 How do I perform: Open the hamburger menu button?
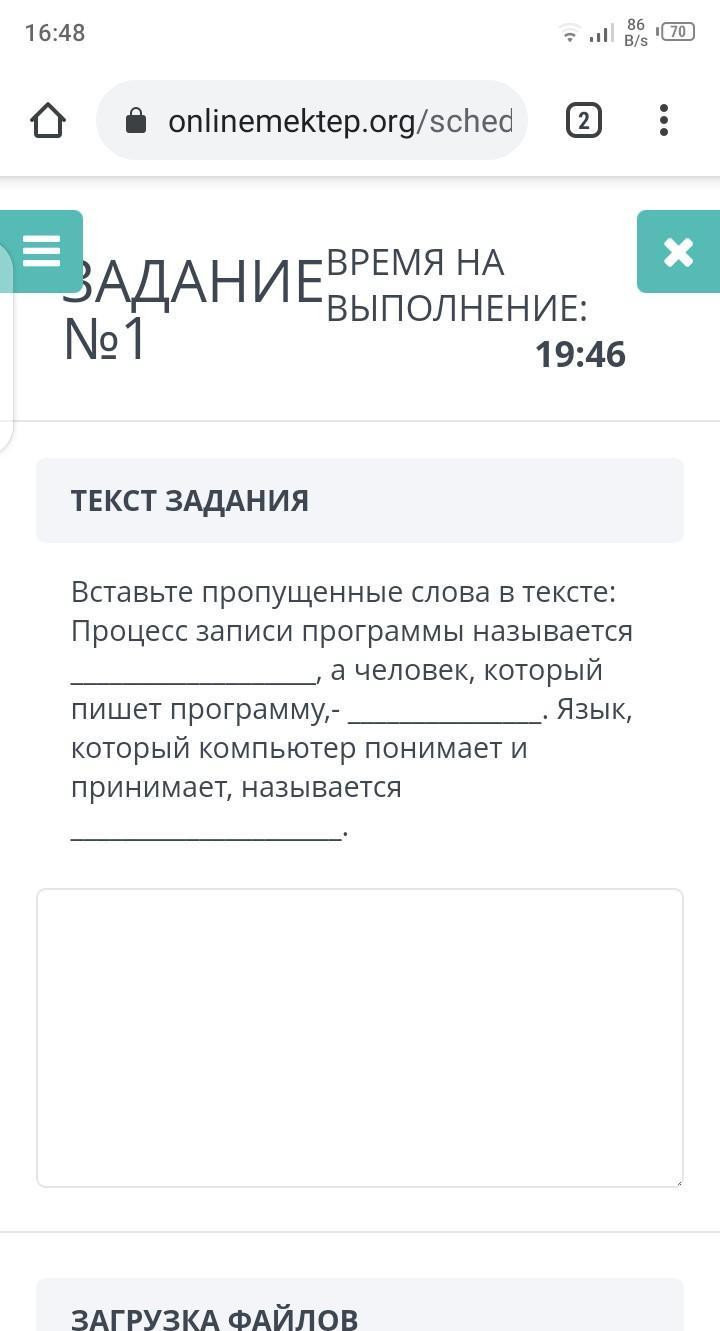click(41, 251)
